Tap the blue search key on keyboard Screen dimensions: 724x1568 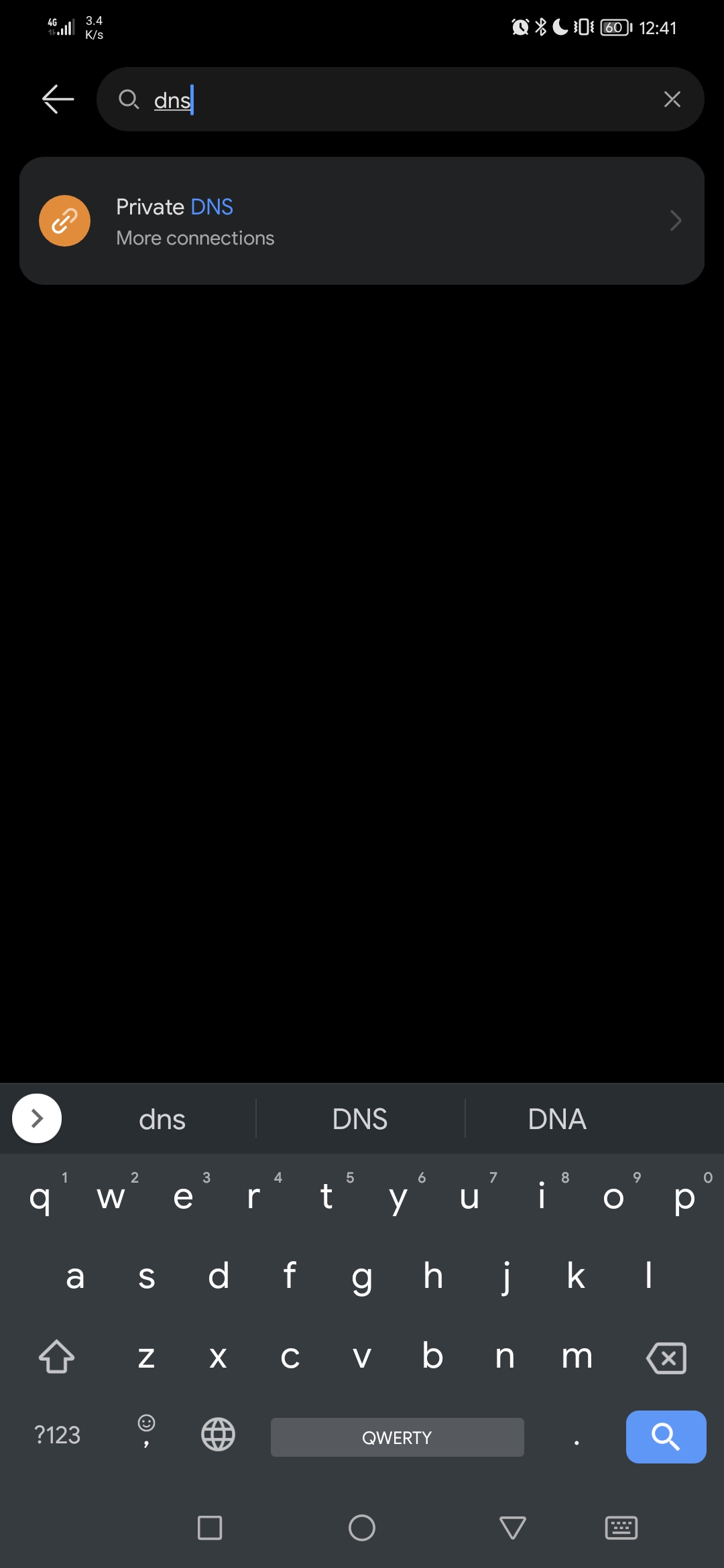point(666,1437)
